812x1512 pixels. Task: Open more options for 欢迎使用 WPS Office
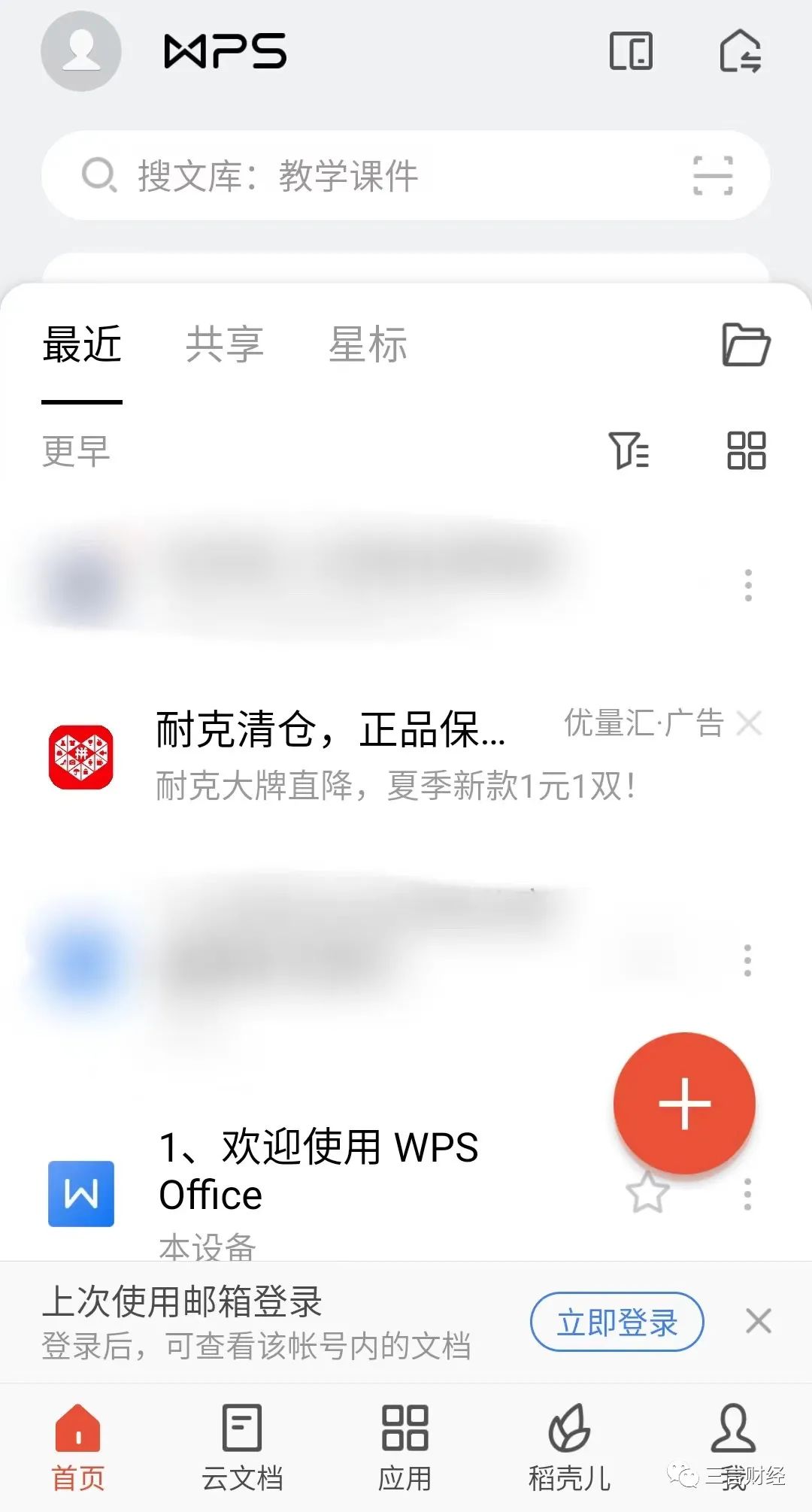[747, 1195]
